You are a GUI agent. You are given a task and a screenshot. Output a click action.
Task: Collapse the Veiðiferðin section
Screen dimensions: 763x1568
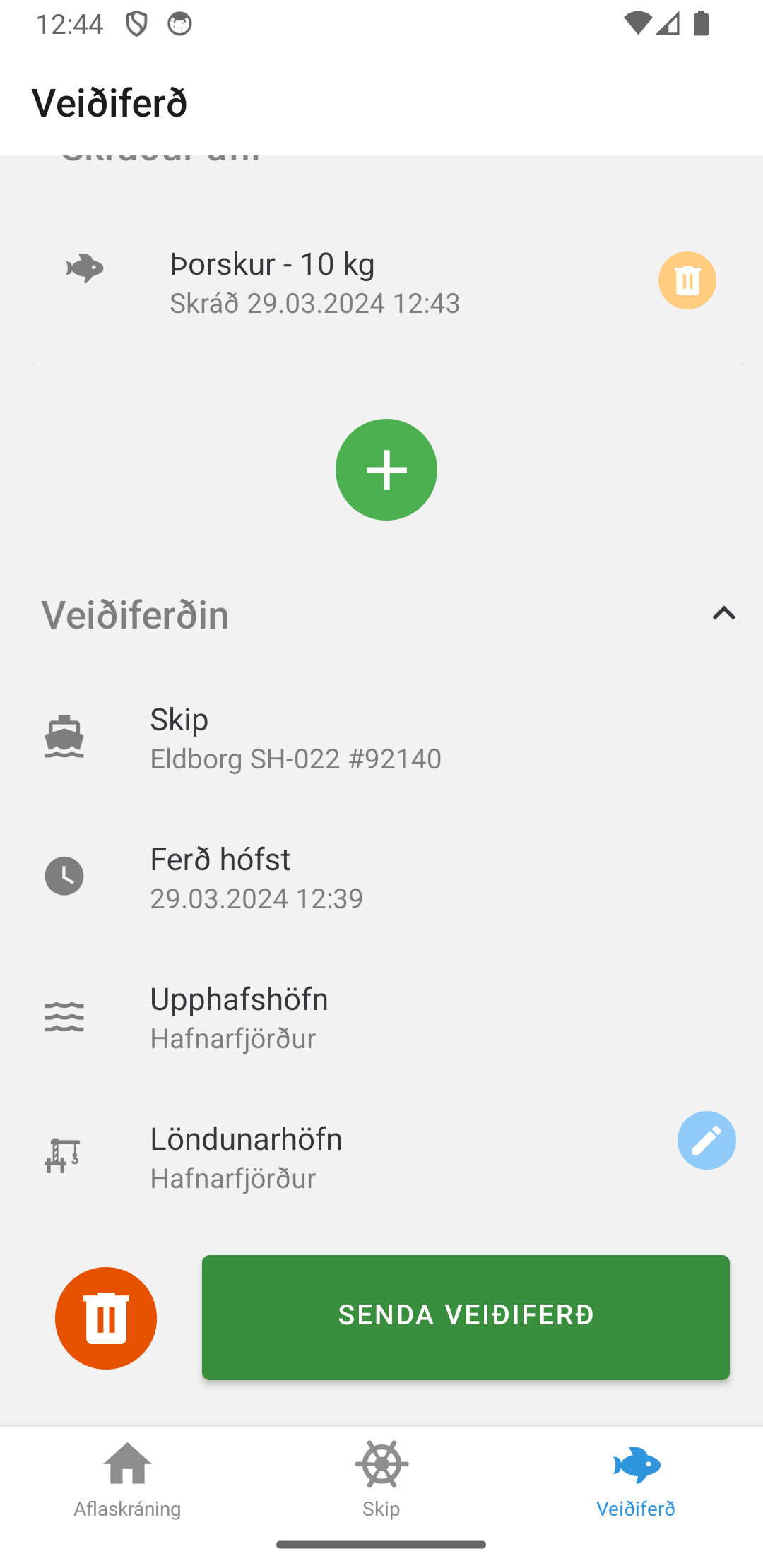pyautogui.click(x=723, y=614)
